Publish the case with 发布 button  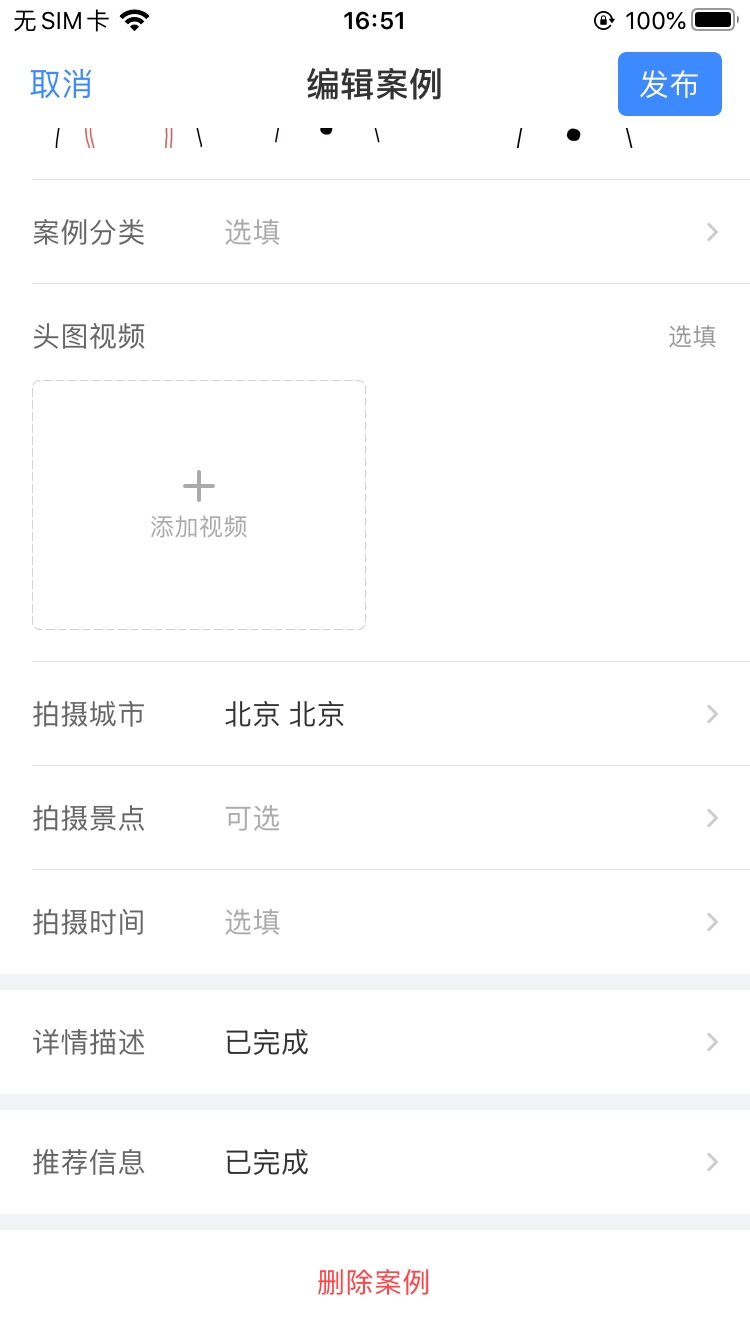click(x=669, y=84)
